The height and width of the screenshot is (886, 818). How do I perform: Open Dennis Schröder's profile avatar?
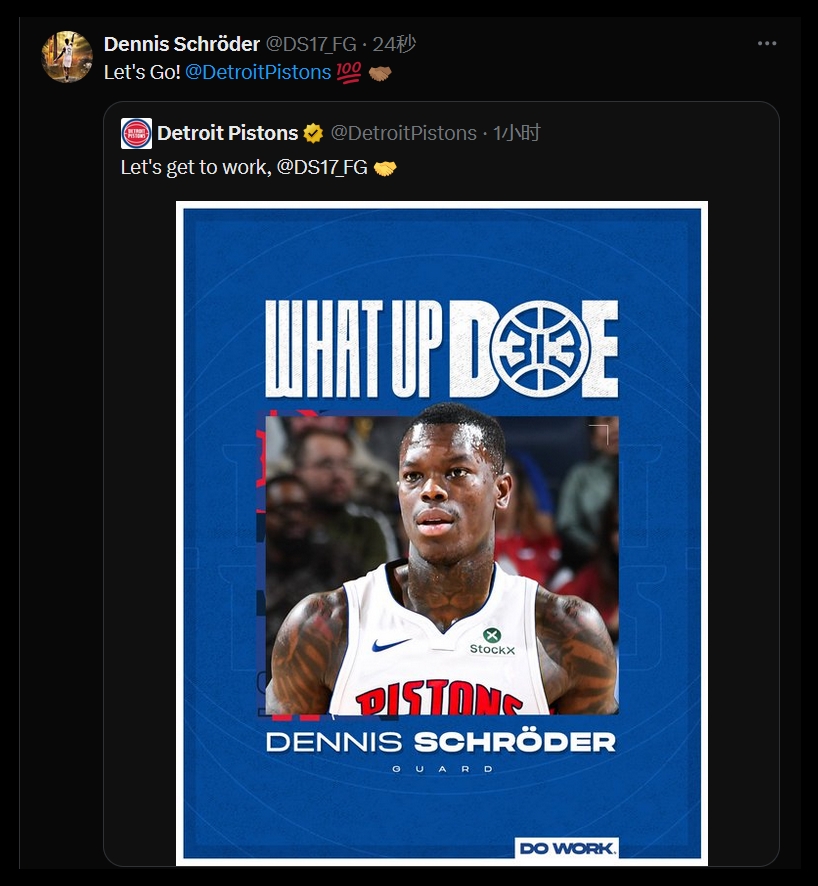click(67, 57)
